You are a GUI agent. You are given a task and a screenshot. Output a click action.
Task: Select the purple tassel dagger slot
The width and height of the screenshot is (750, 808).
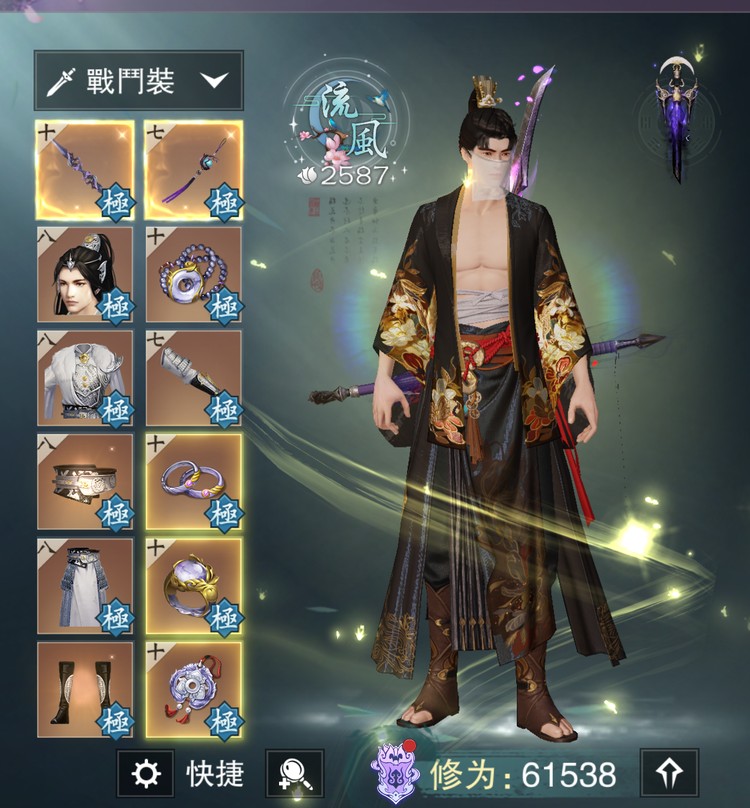pos(194,170)
